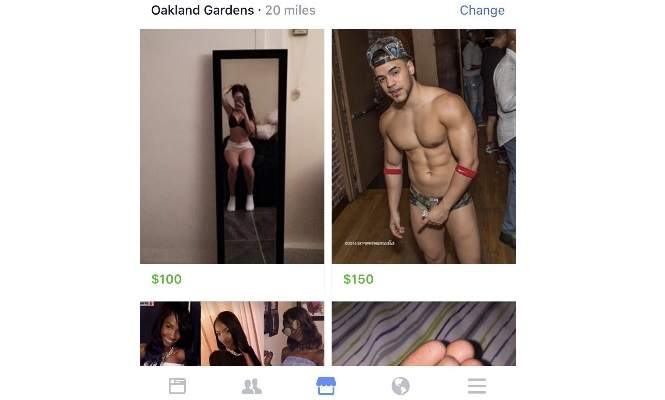This screenshot has height=400, width=665.
Task: Tap Change to edit location
Action: [x=482, y=11]
